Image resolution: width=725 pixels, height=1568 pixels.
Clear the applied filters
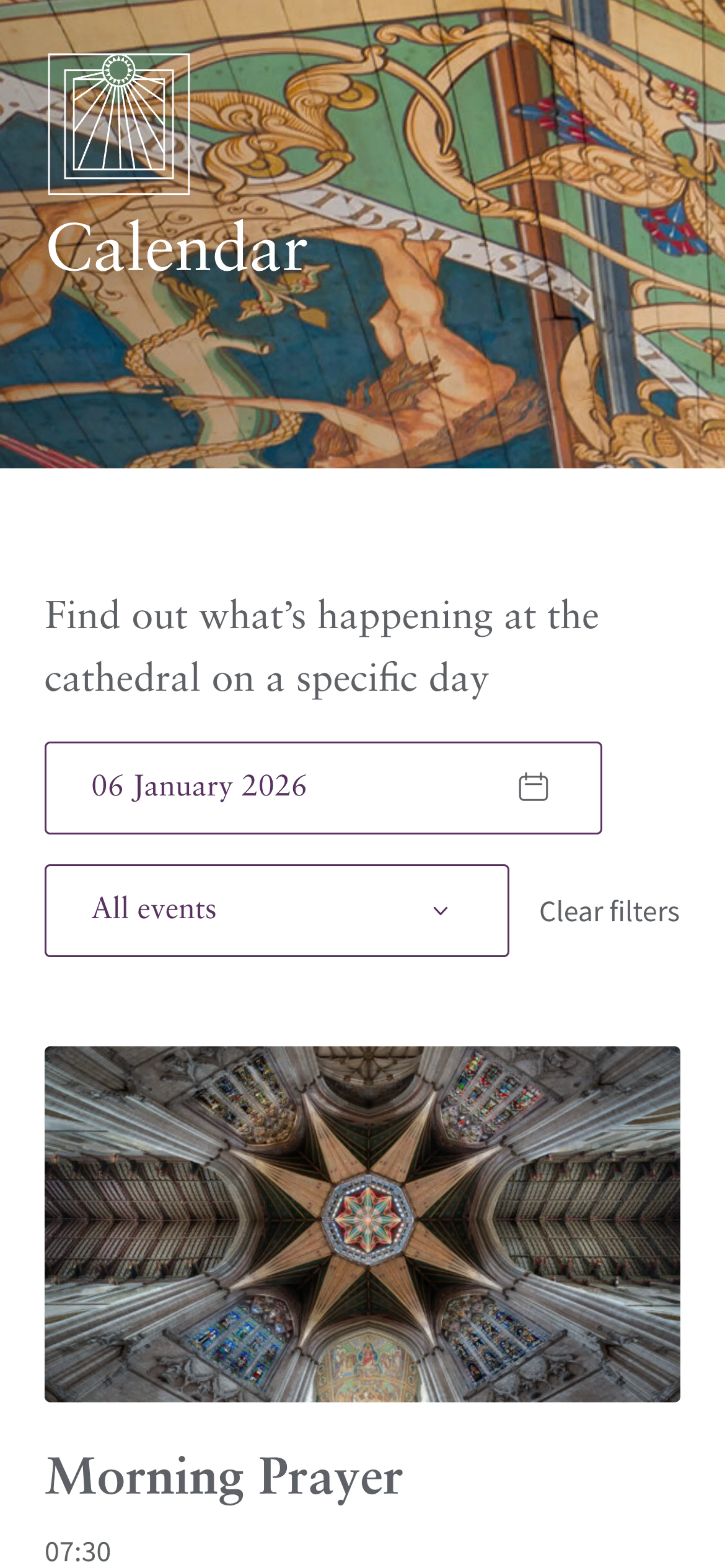point(609,911)
